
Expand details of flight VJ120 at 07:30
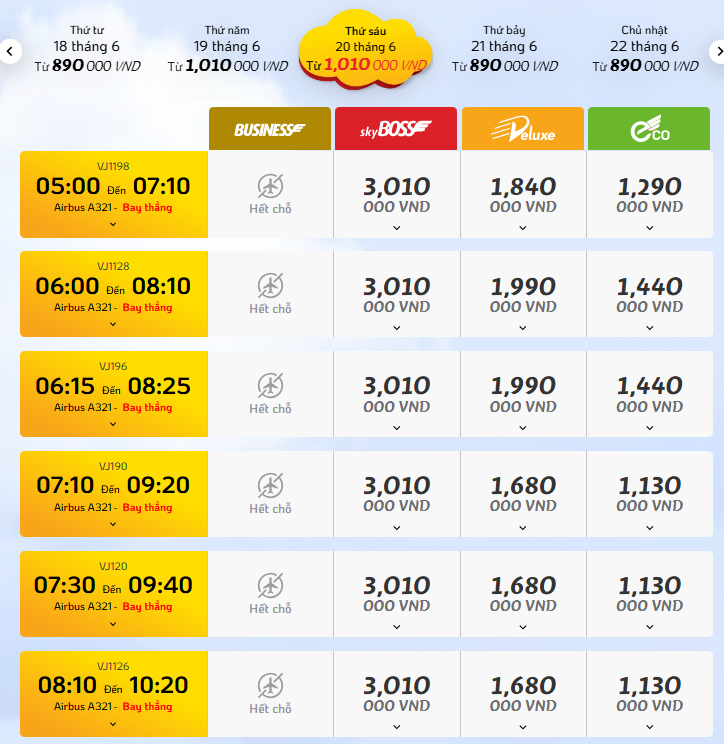113,623
